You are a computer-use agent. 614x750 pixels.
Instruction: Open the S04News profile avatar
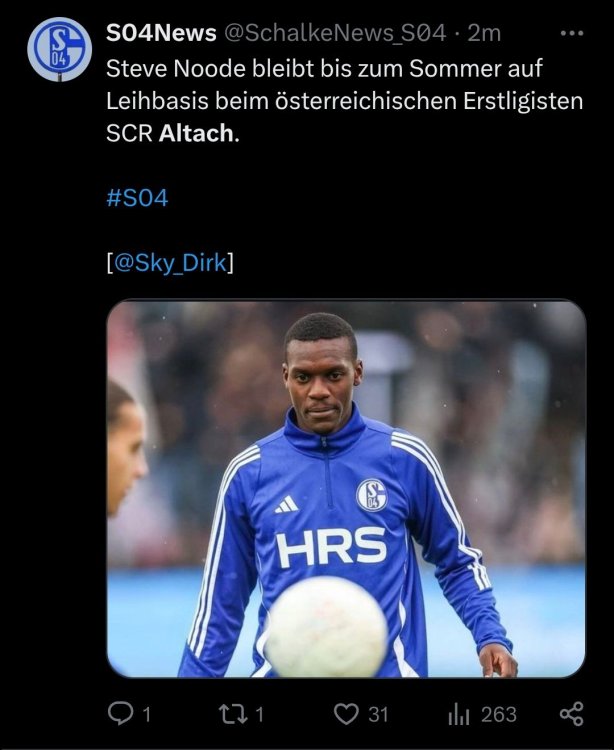click(59, 49)
